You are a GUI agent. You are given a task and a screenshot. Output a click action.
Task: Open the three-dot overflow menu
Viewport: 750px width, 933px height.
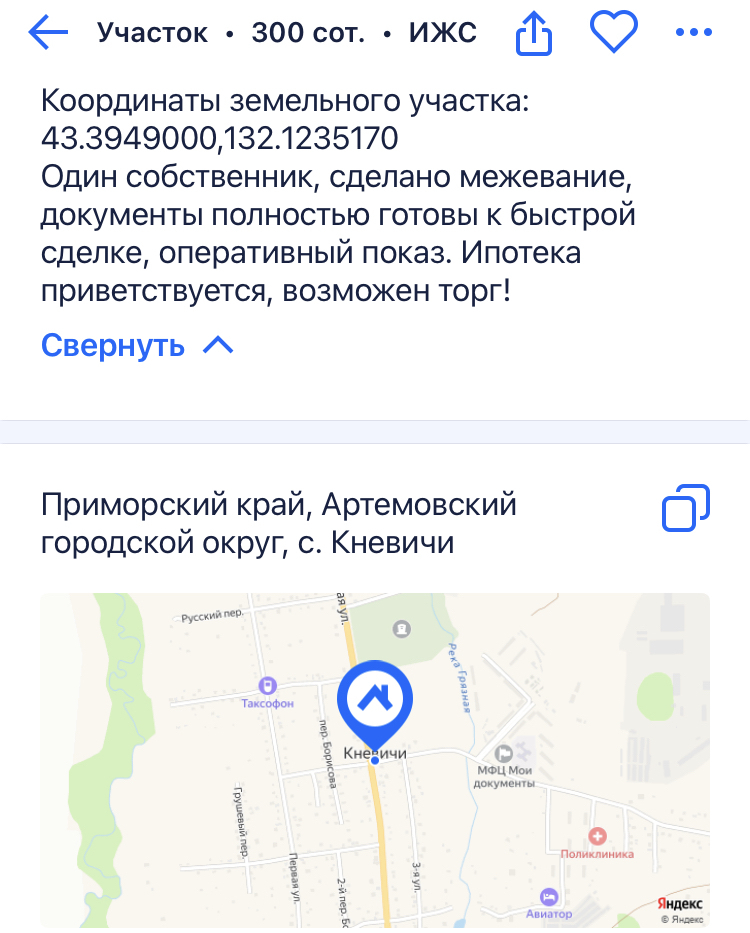[x=693, y=33]
